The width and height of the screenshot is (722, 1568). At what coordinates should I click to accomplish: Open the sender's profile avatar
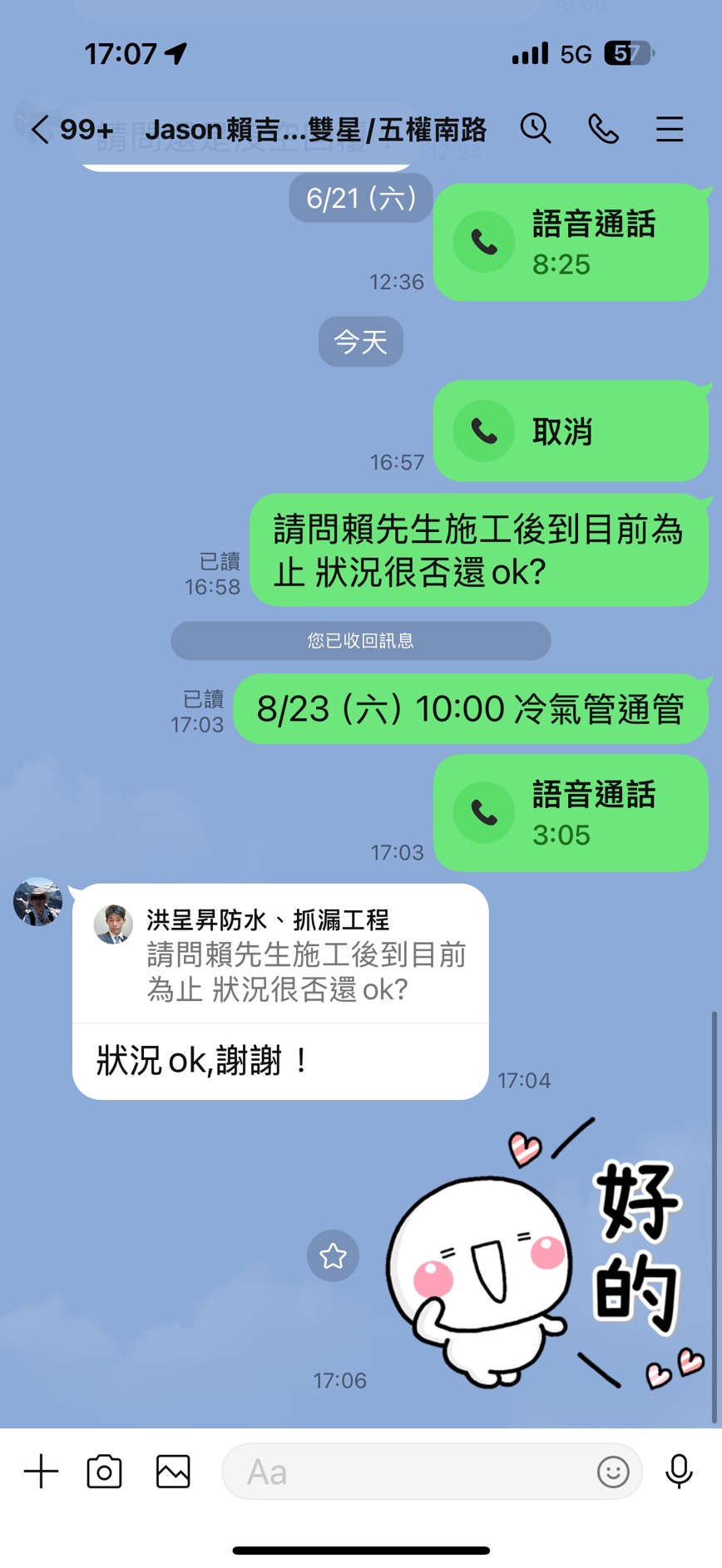click(38, 901)
